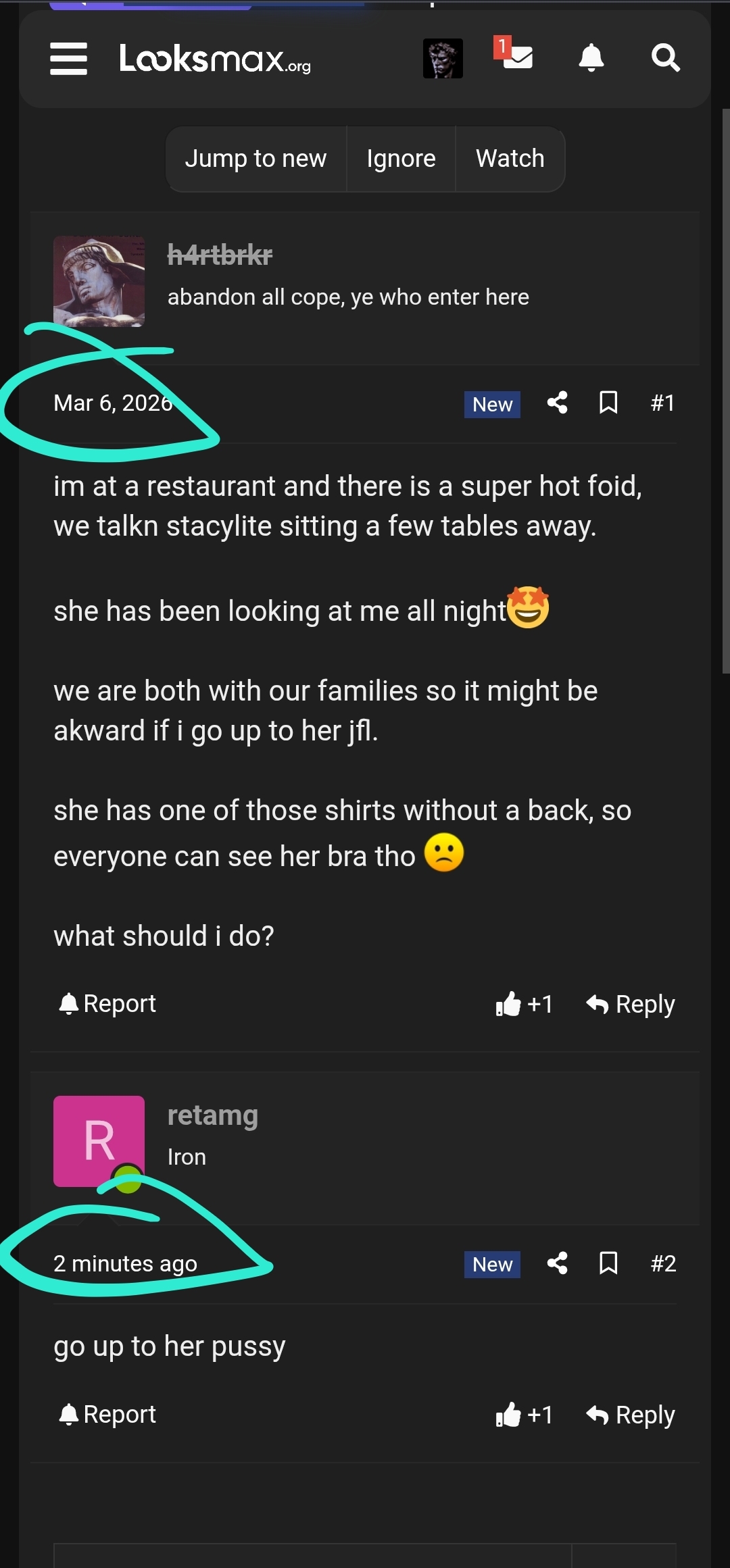Open the Looksmax.org home link
This screenshot has height=1568, width=730.
(x=214, y=59)
